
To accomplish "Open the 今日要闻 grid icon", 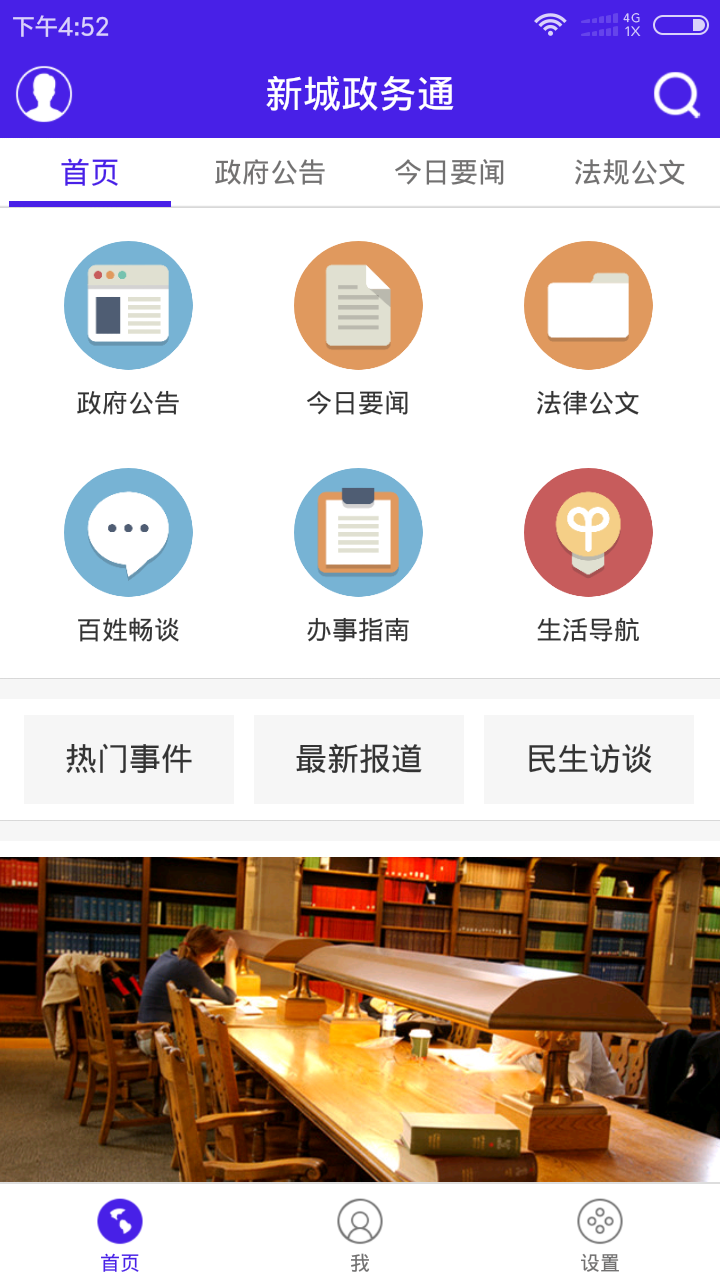I will [358, 306].
